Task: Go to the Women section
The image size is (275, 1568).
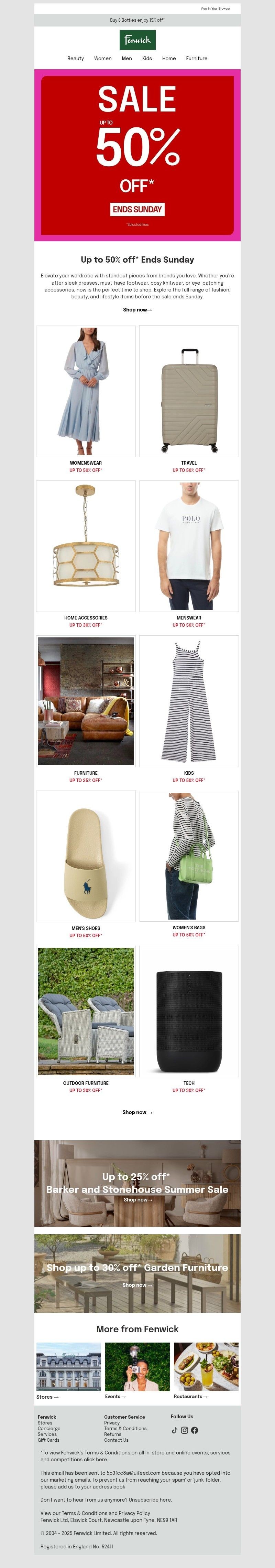Action: coord(103,59)
